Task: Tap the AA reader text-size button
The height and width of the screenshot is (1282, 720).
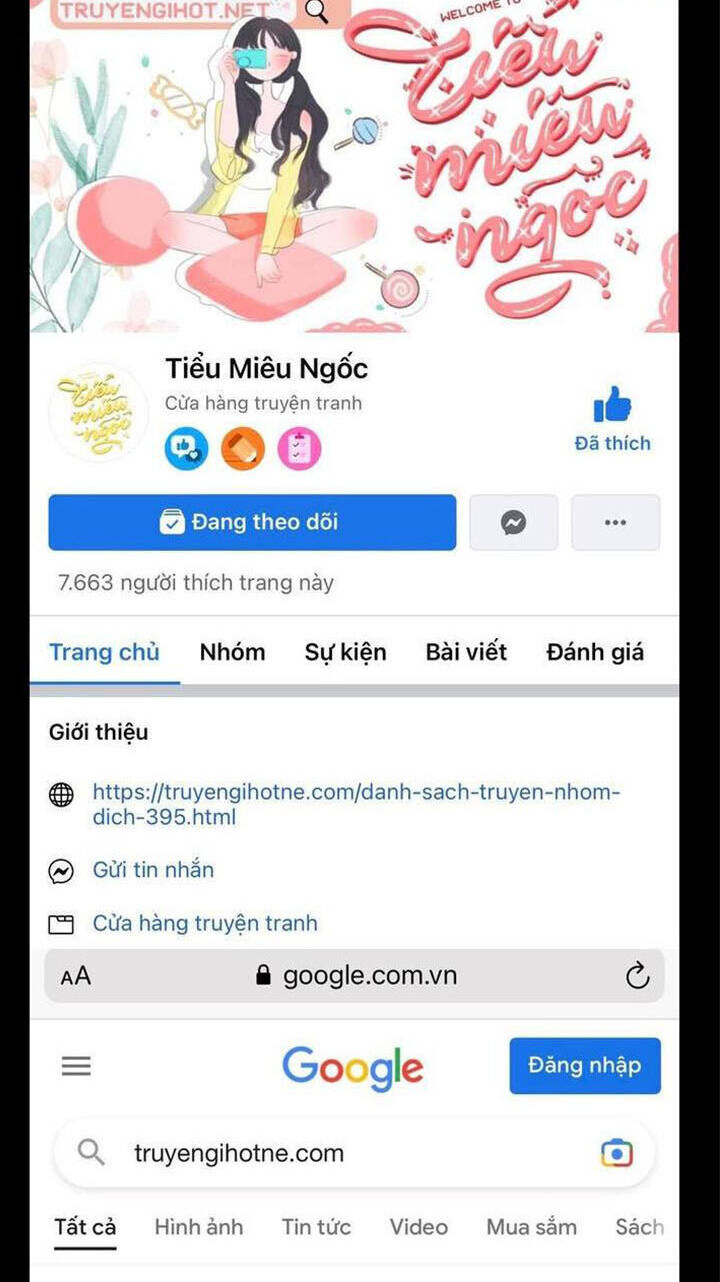Action: (76, 976)
